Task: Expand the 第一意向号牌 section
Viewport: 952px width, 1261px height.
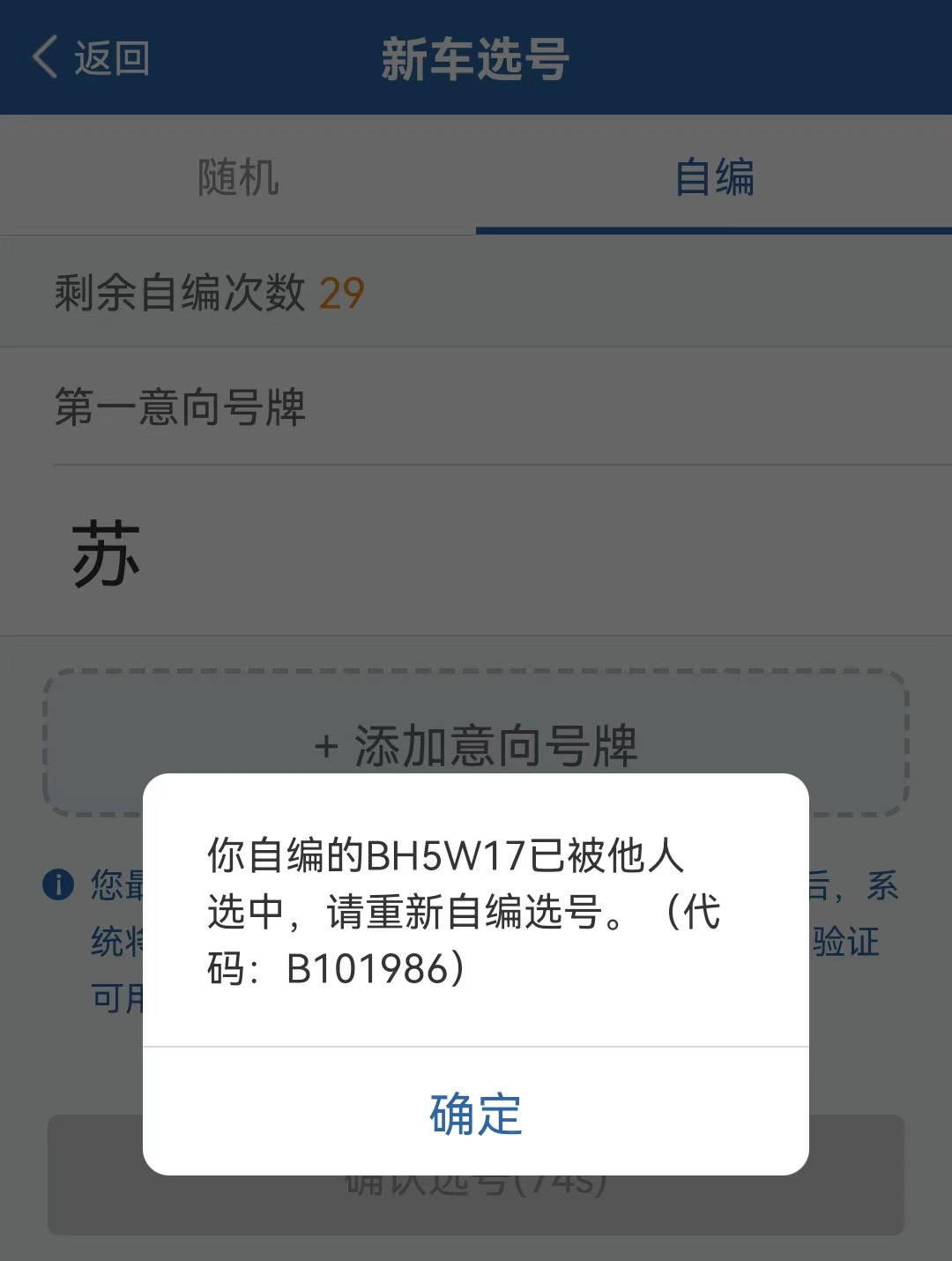Action: [181, 408]
